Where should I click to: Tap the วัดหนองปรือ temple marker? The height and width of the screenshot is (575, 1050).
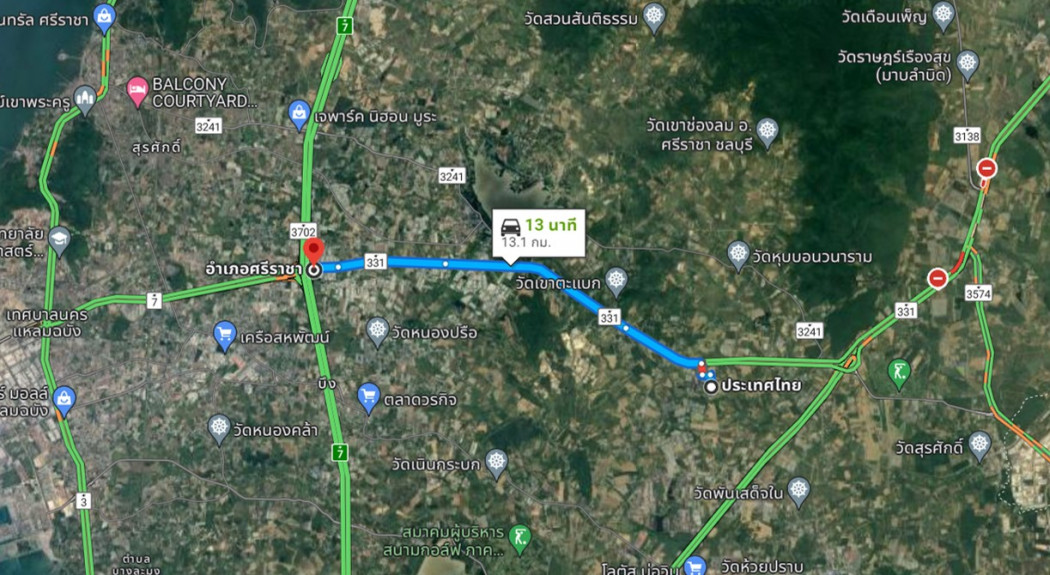pyautogui.click(x=377, y=331)
